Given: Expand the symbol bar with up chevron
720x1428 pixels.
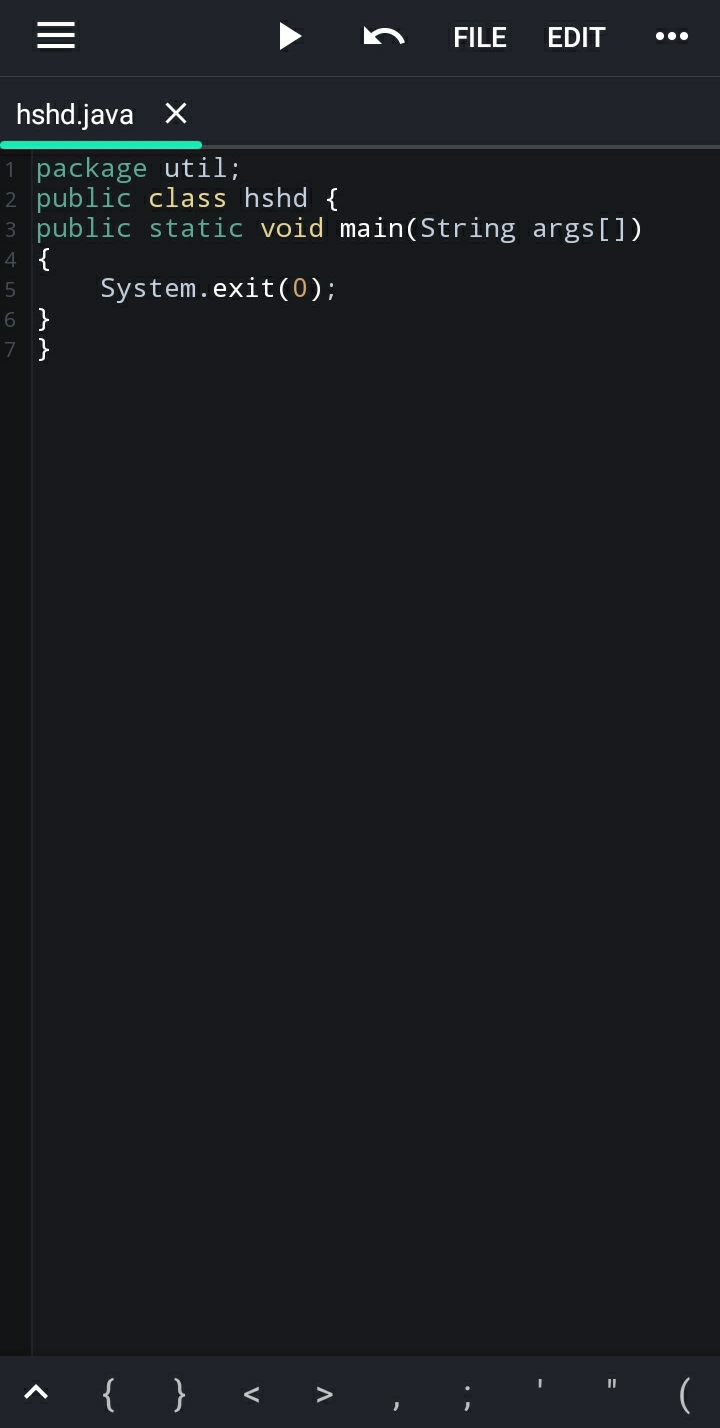Looking at the screenshot, I should tap(36, 1392).
